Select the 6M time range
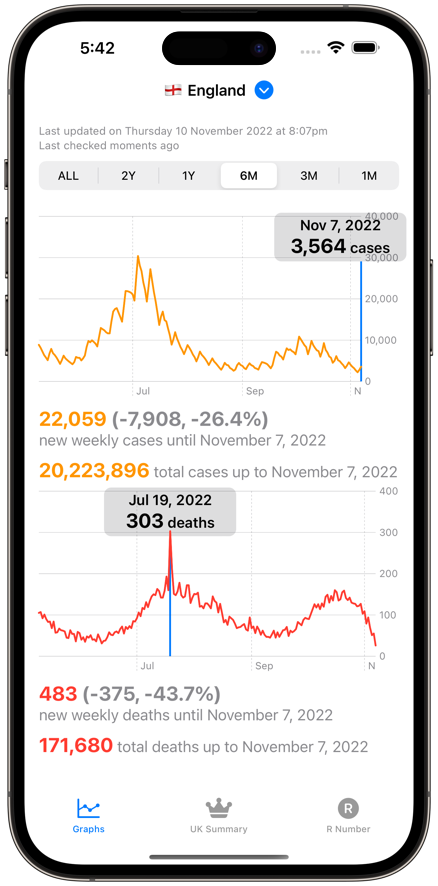Image resolution: width=438 pixels, height=886 pixels. pos(249,176)
